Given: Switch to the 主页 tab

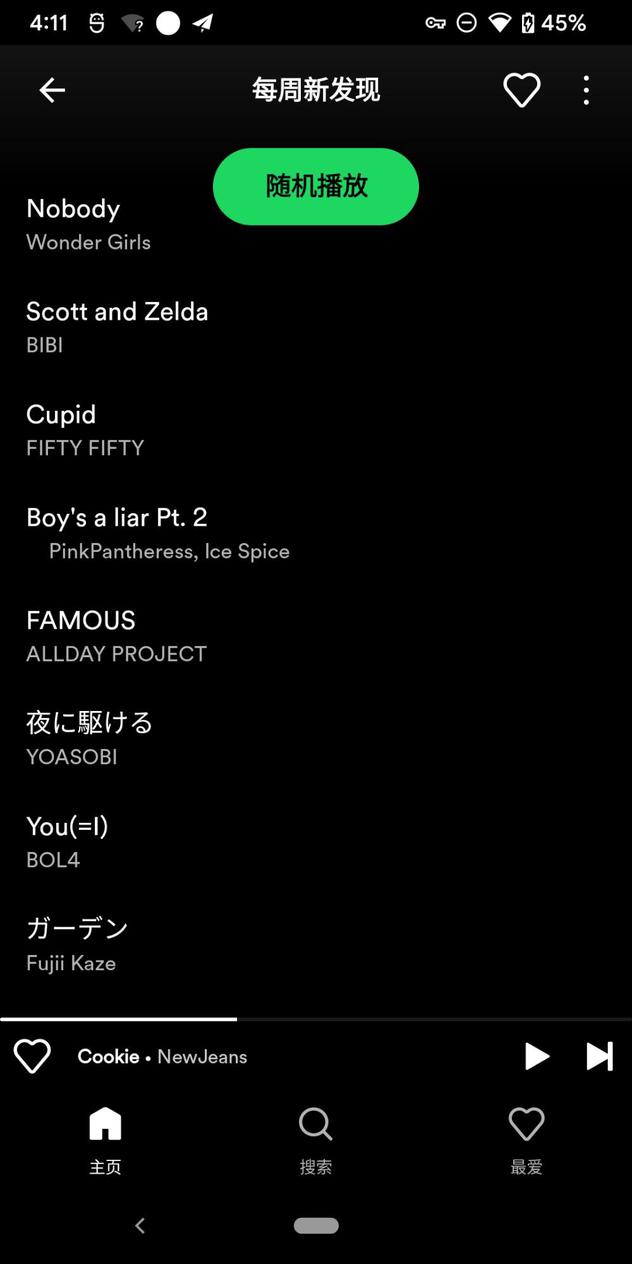Looking at the screenshot, I should 105,1140.
